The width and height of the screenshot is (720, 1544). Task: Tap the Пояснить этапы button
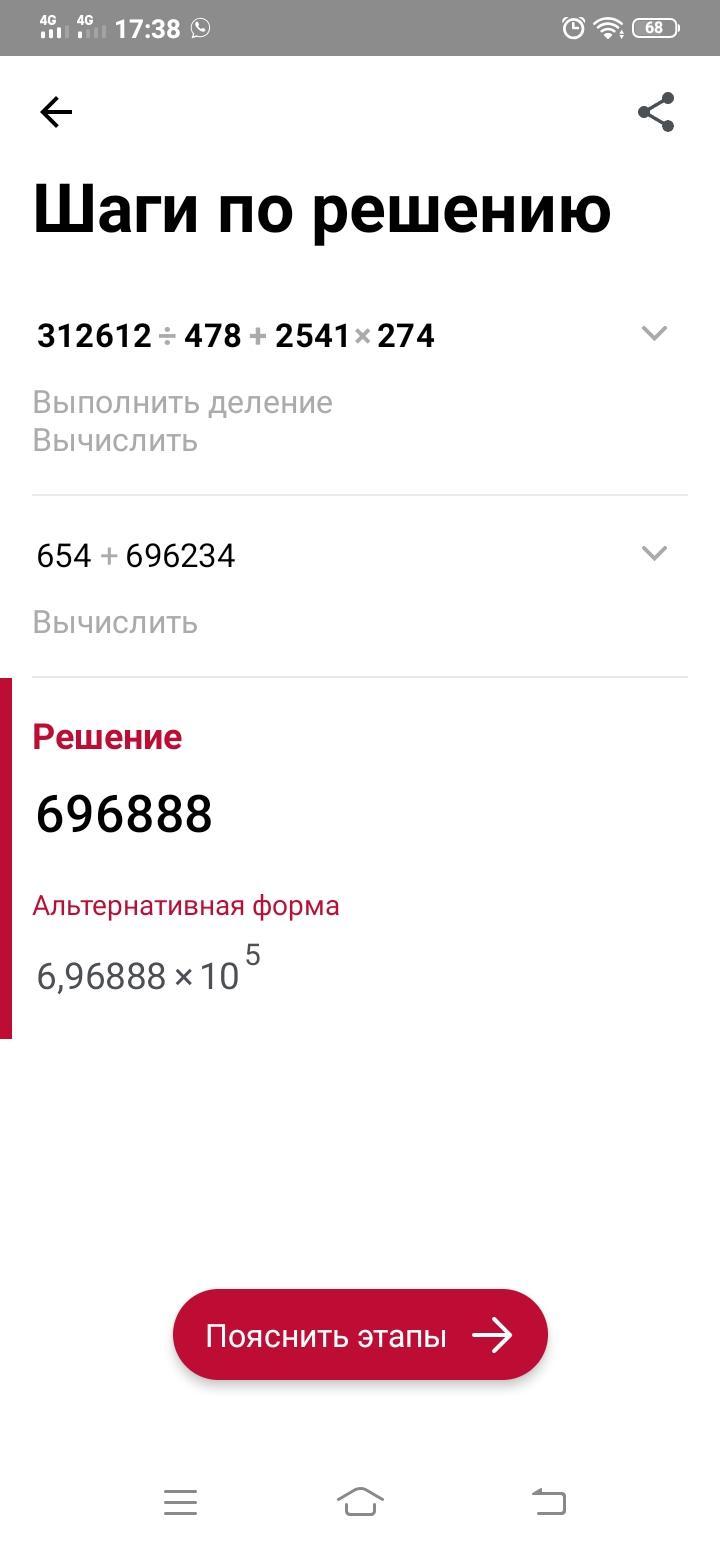point(360,1335)
